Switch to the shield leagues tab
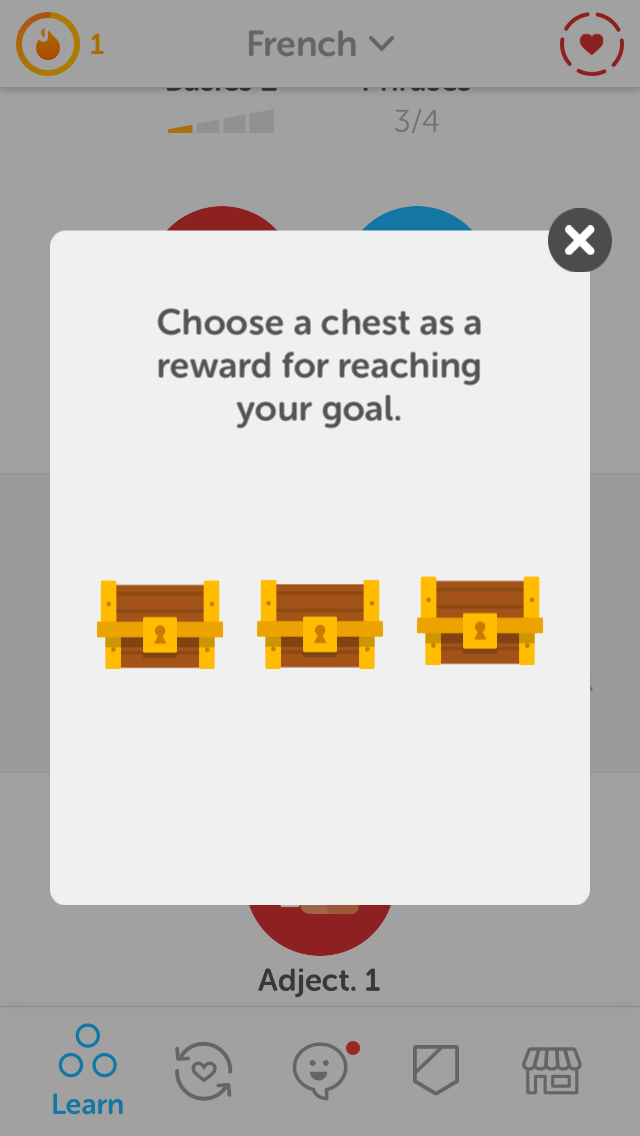This screenshot has height=1136, width=640. 436,1070
